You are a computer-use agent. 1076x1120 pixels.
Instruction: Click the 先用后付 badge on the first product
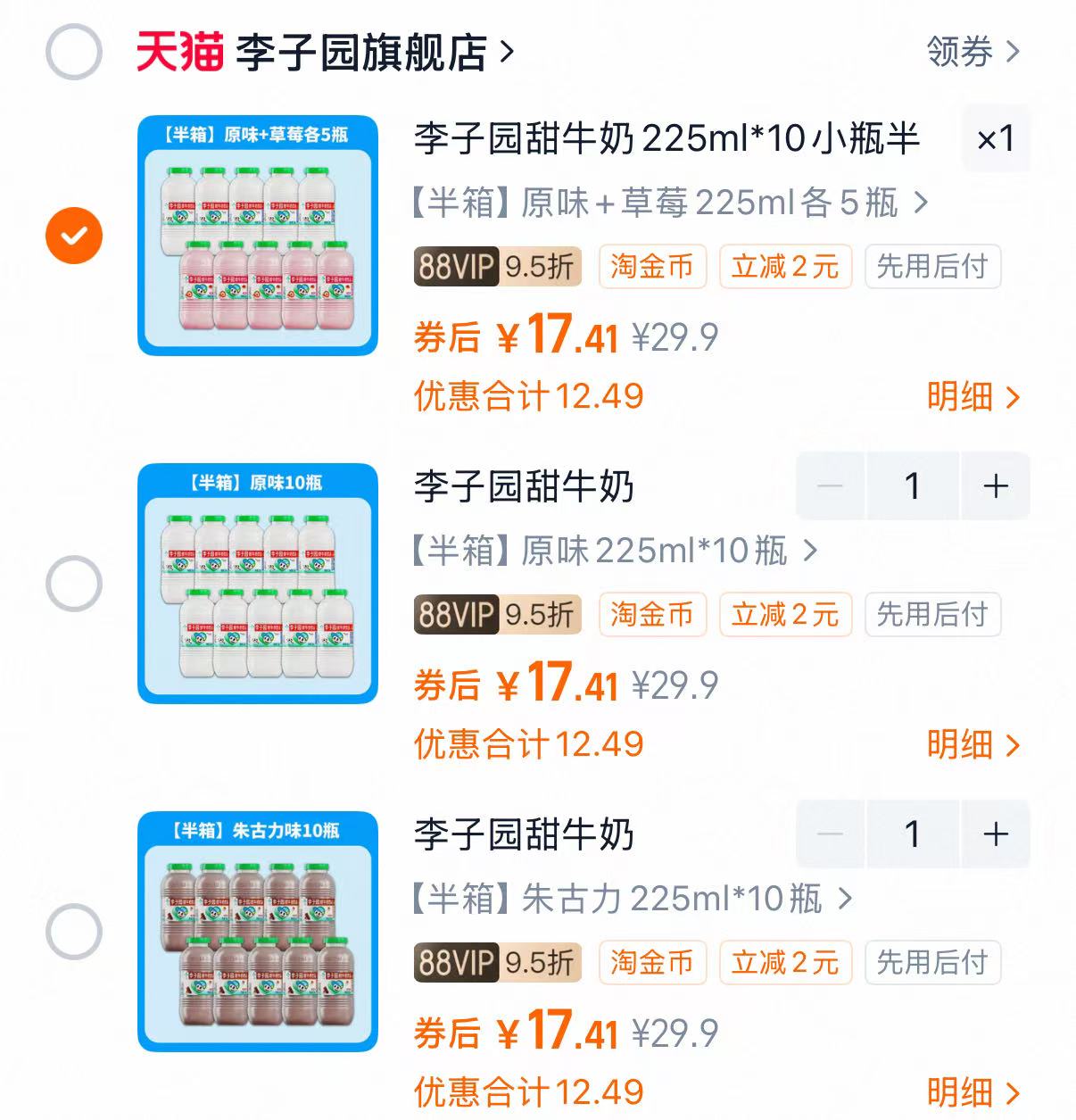click(932, 266)
